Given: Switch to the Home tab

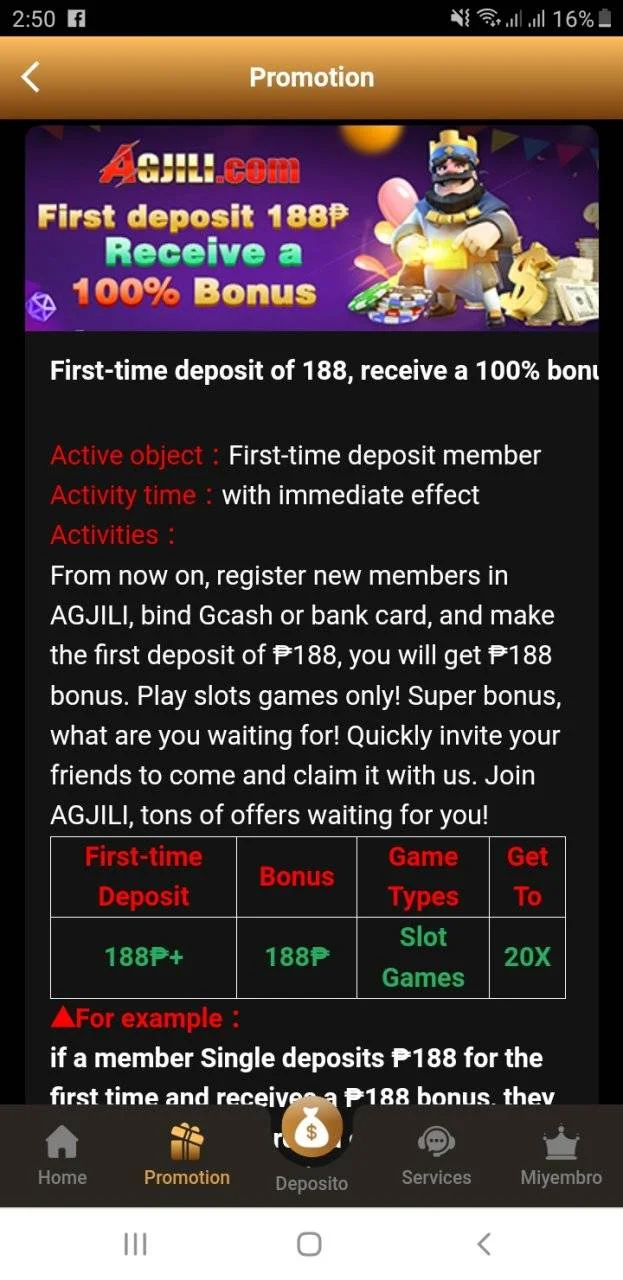Looking at the screenshot, I should tap(62, 1156).
